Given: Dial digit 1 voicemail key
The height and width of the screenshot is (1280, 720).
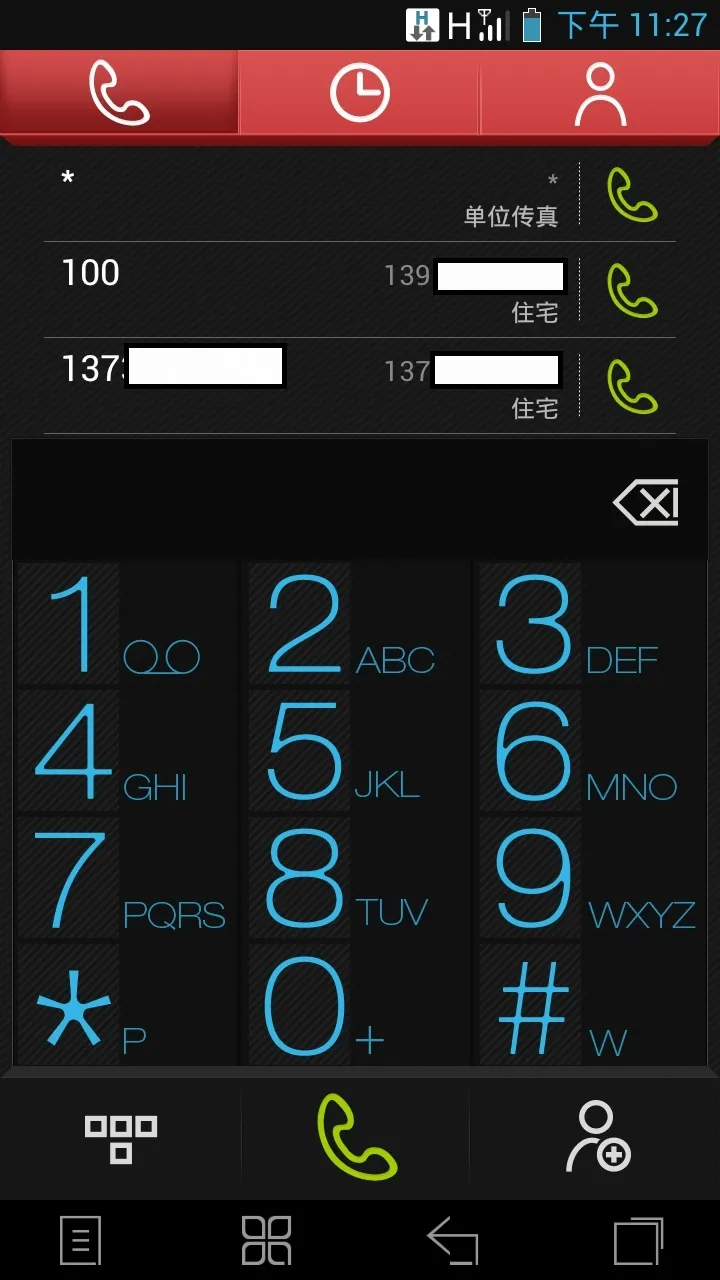Looking at the screenshot, I should [x=125, y=625].
